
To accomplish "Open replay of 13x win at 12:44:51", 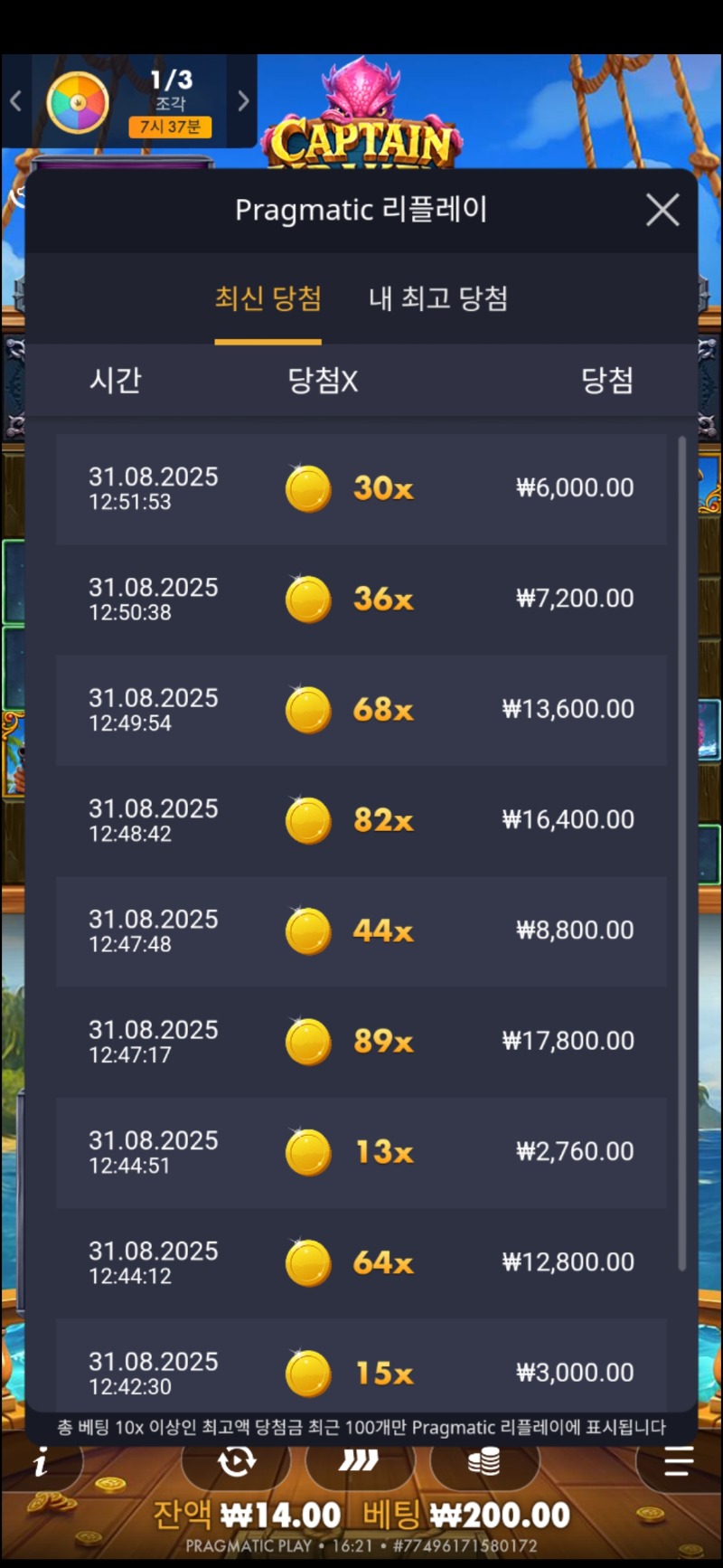I will (x=361, y=1153).
